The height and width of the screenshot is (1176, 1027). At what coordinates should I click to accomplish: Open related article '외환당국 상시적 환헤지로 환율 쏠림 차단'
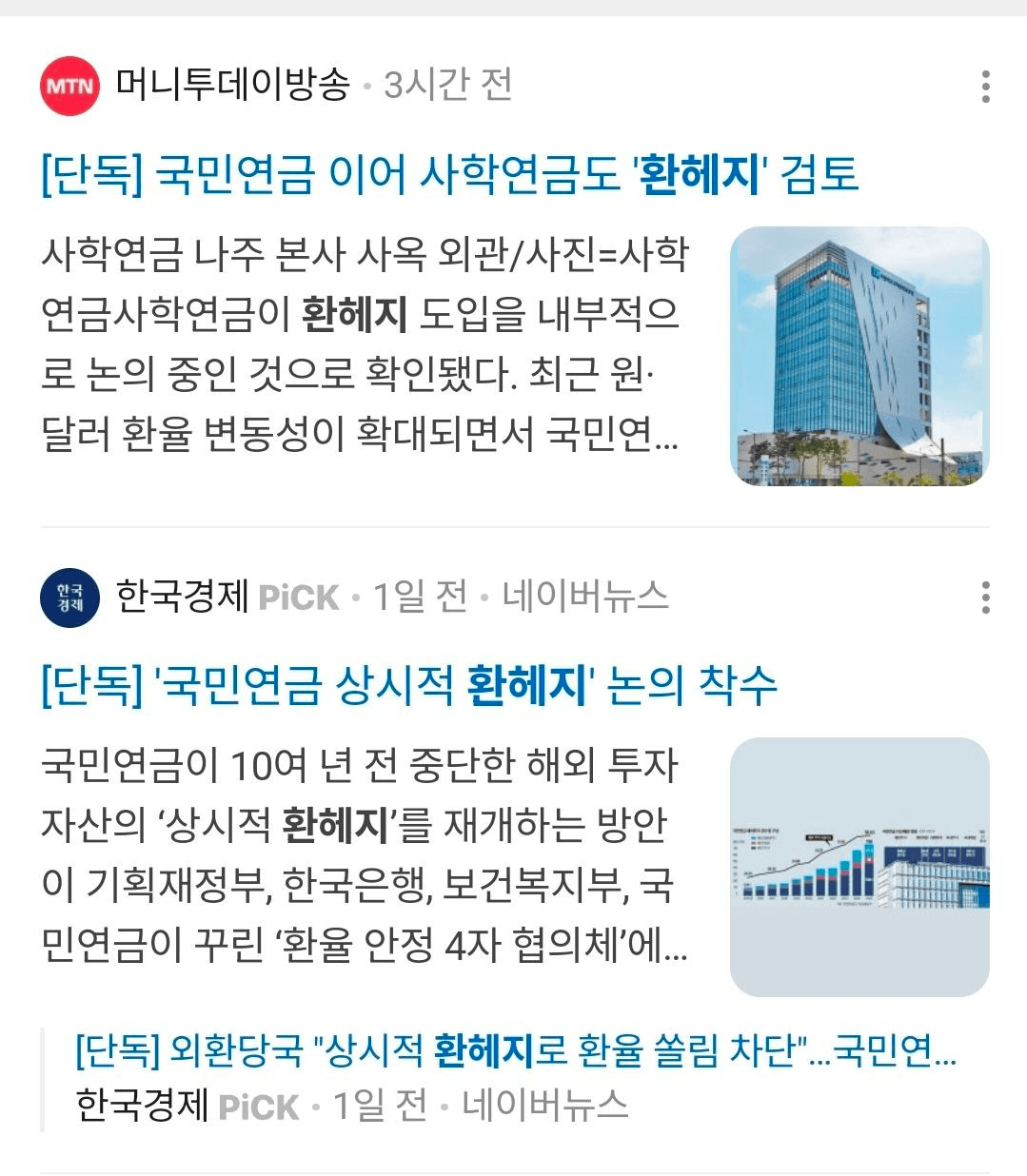[514, 1051]
